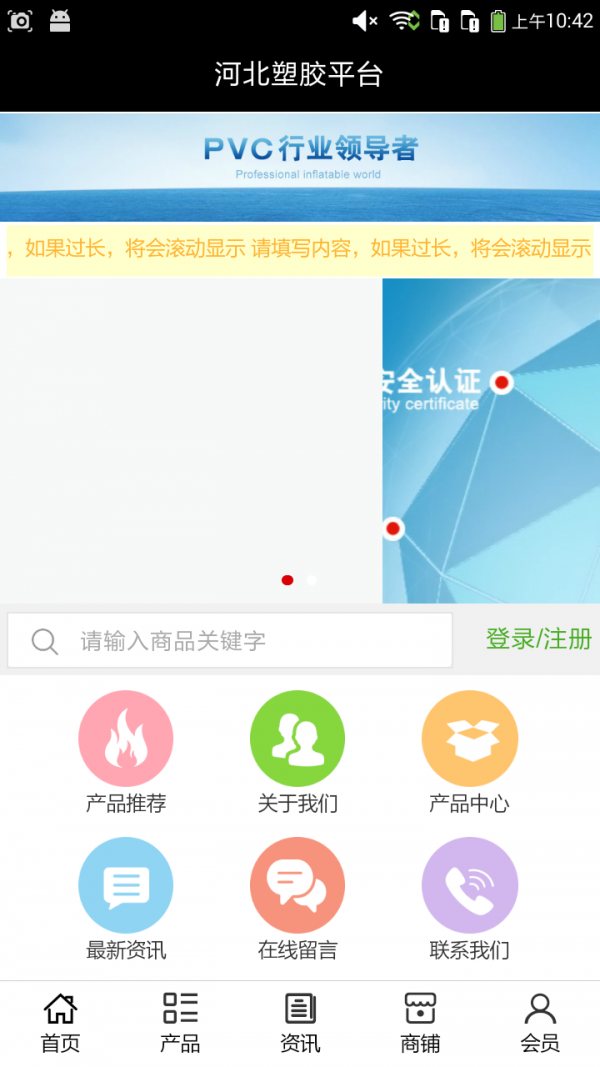Open 登录/注册 login page
Screen dimensions: 600x1067
tap(538, 639)
